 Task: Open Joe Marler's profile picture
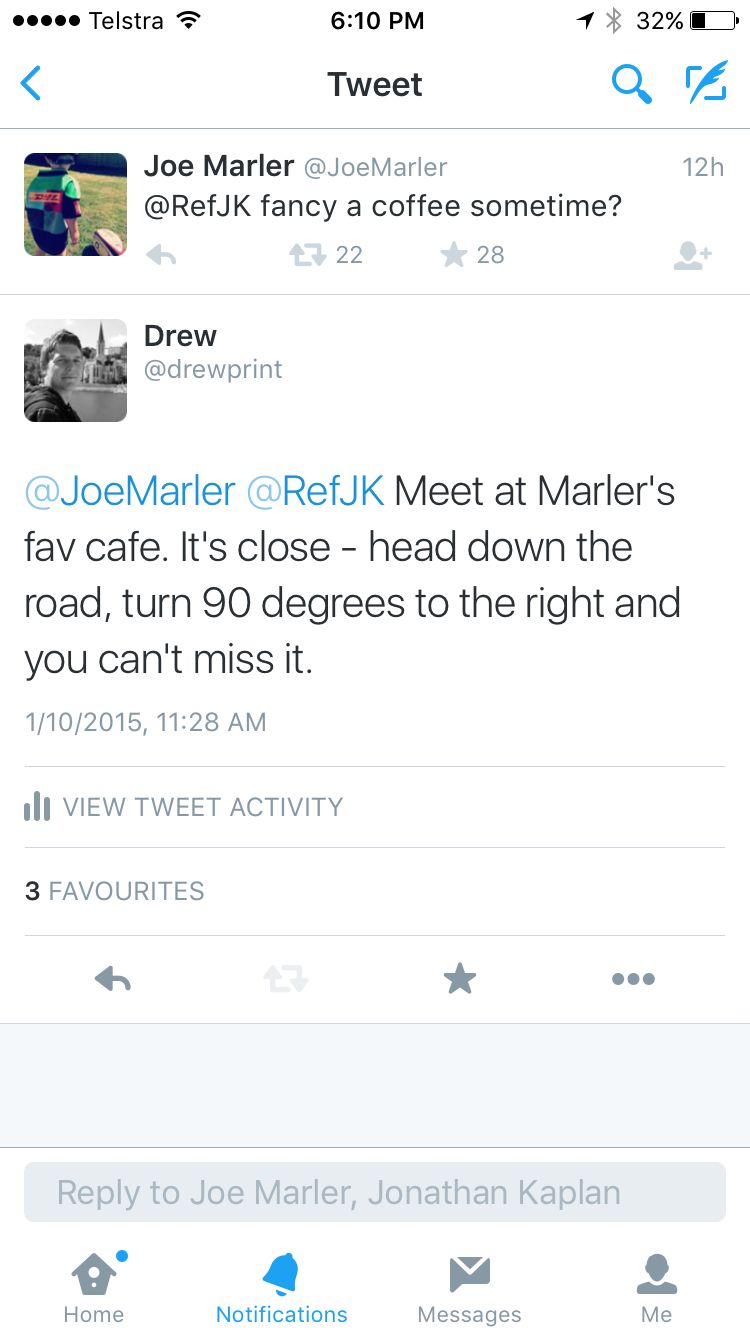click(x=75, y=204)
